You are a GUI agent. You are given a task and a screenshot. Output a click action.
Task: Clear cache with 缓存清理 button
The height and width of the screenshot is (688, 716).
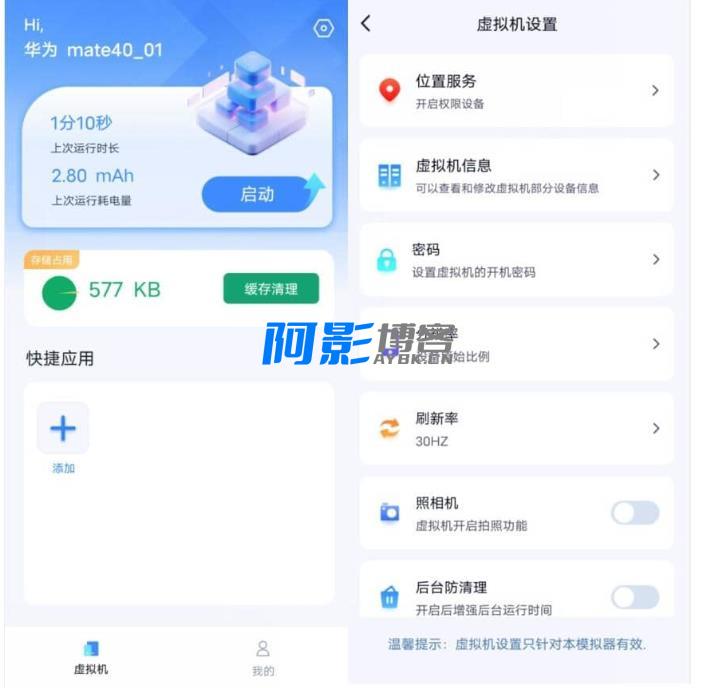click(271, 289)
